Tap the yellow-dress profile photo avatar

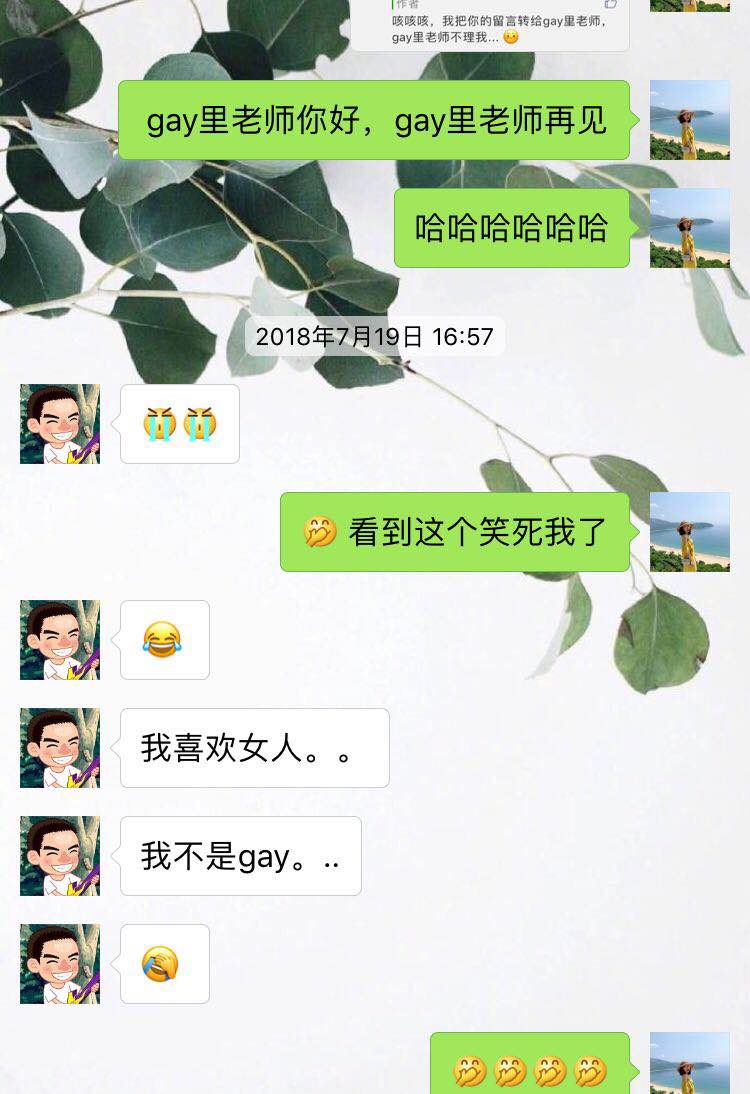690,120
